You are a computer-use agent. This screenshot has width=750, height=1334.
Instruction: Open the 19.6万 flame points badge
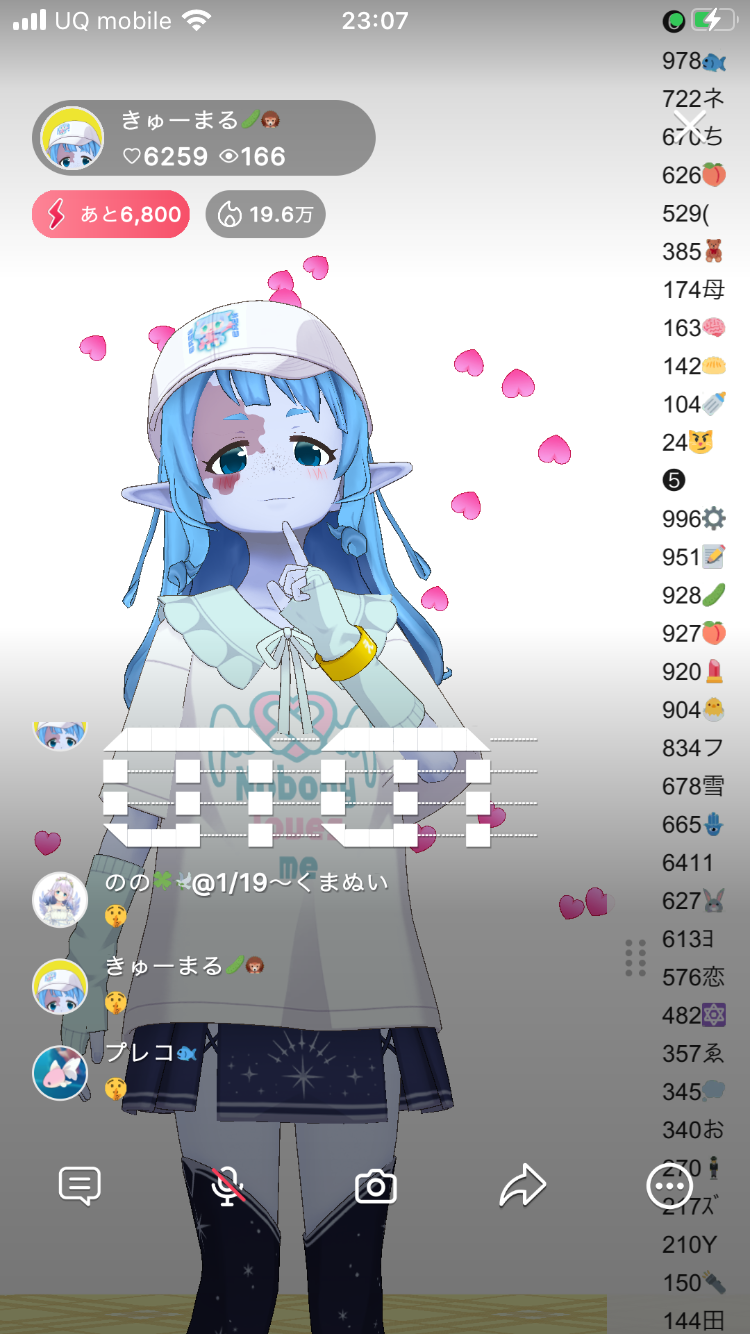(x=265, y=214)
